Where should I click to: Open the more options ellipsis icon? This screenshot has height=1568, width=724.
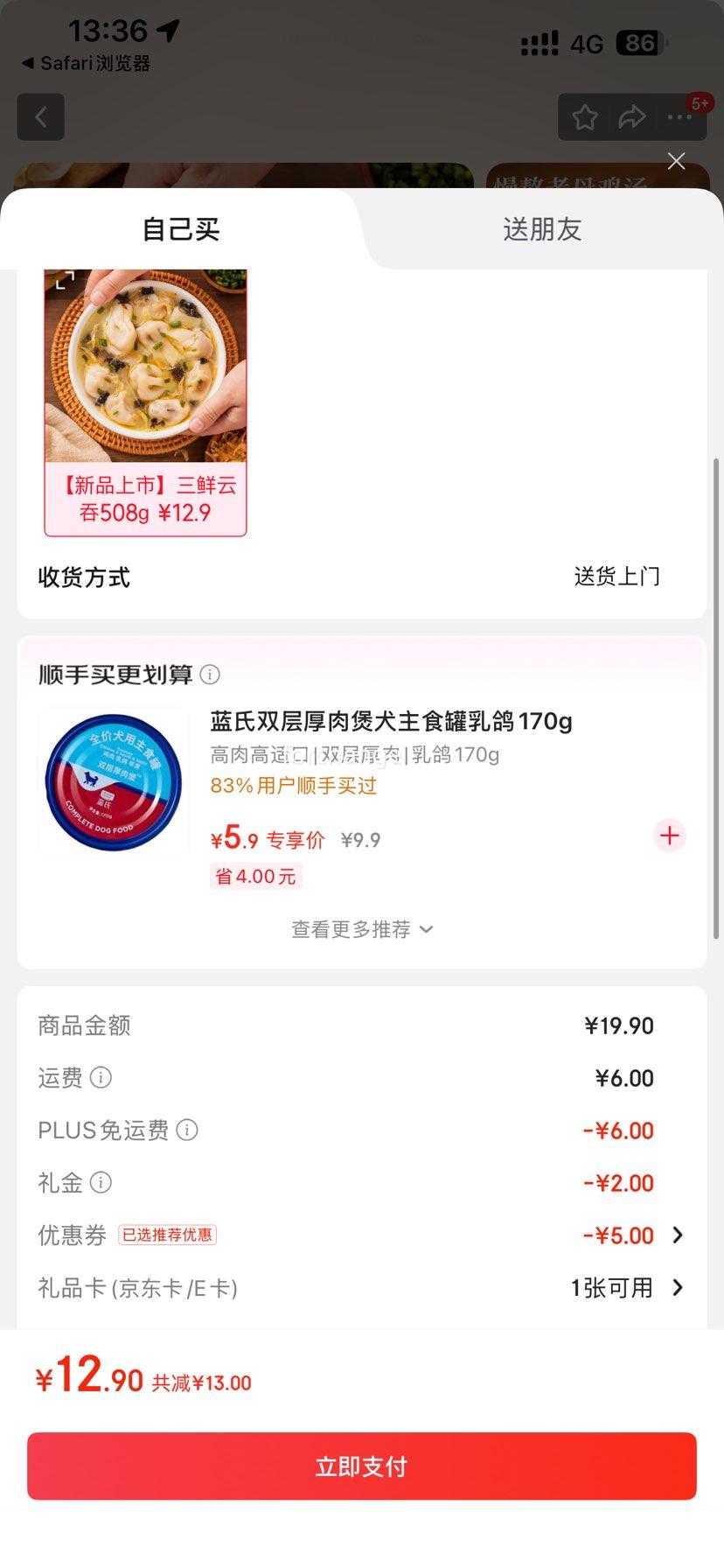pos(678,116)
